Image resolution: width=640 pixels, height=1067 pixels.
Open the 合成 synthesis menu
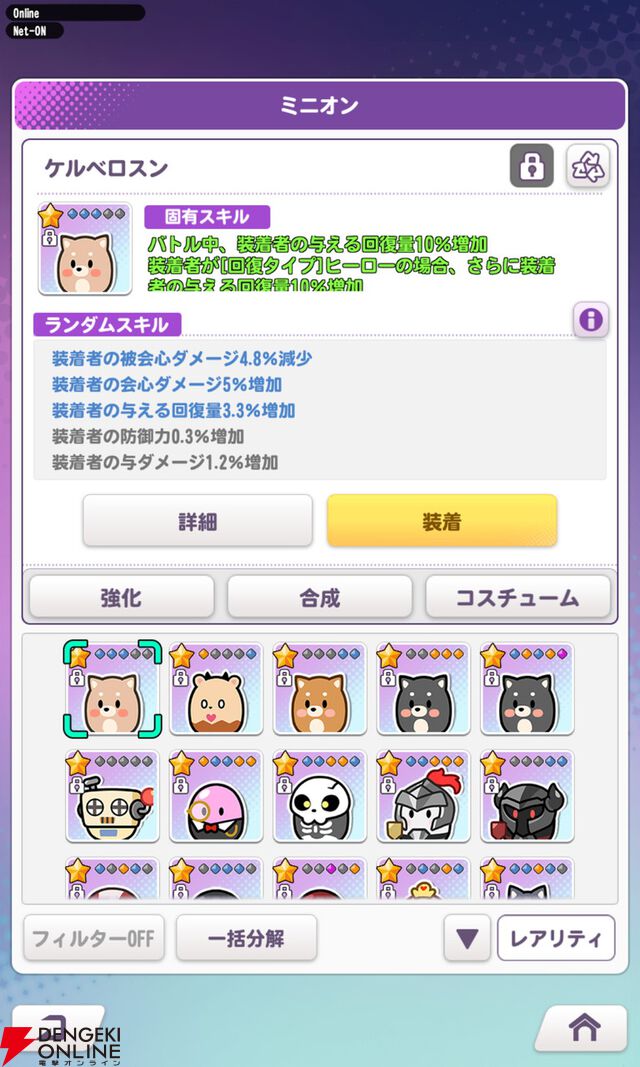click(319, 598)
